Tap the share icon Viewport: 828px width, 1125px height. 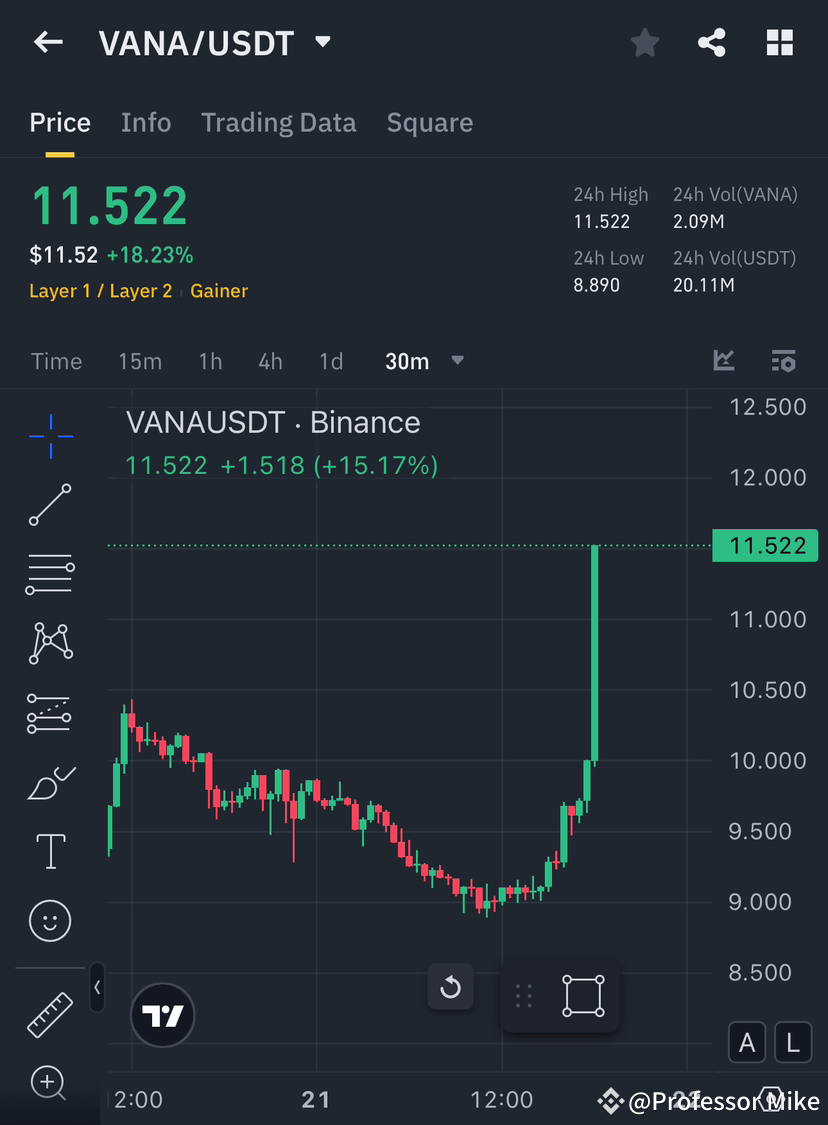click(x=712, y=42)
